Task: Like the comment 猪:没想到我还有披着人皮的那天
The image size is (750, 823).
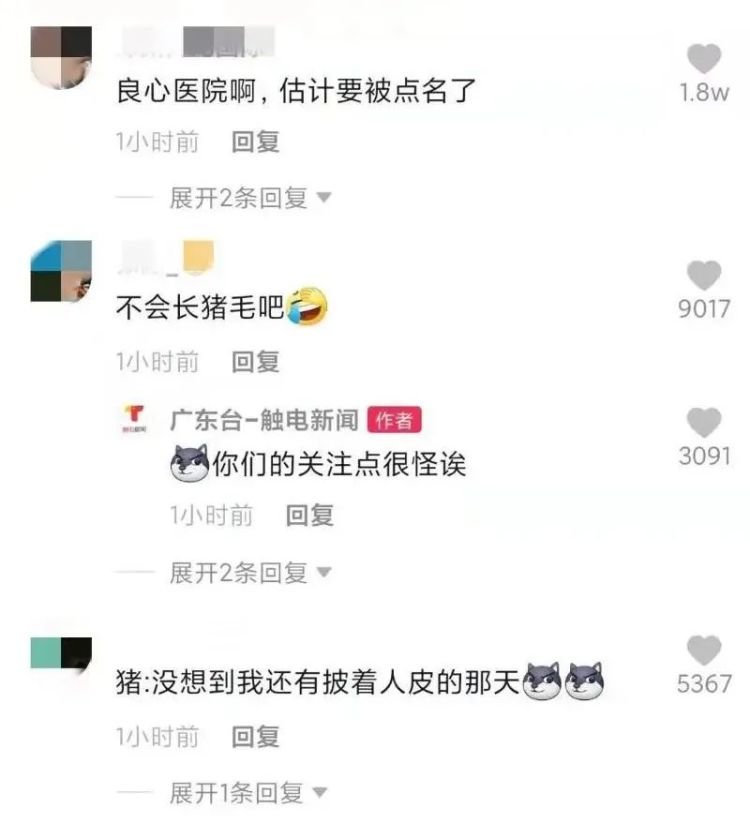Action: tap(704, 651)
